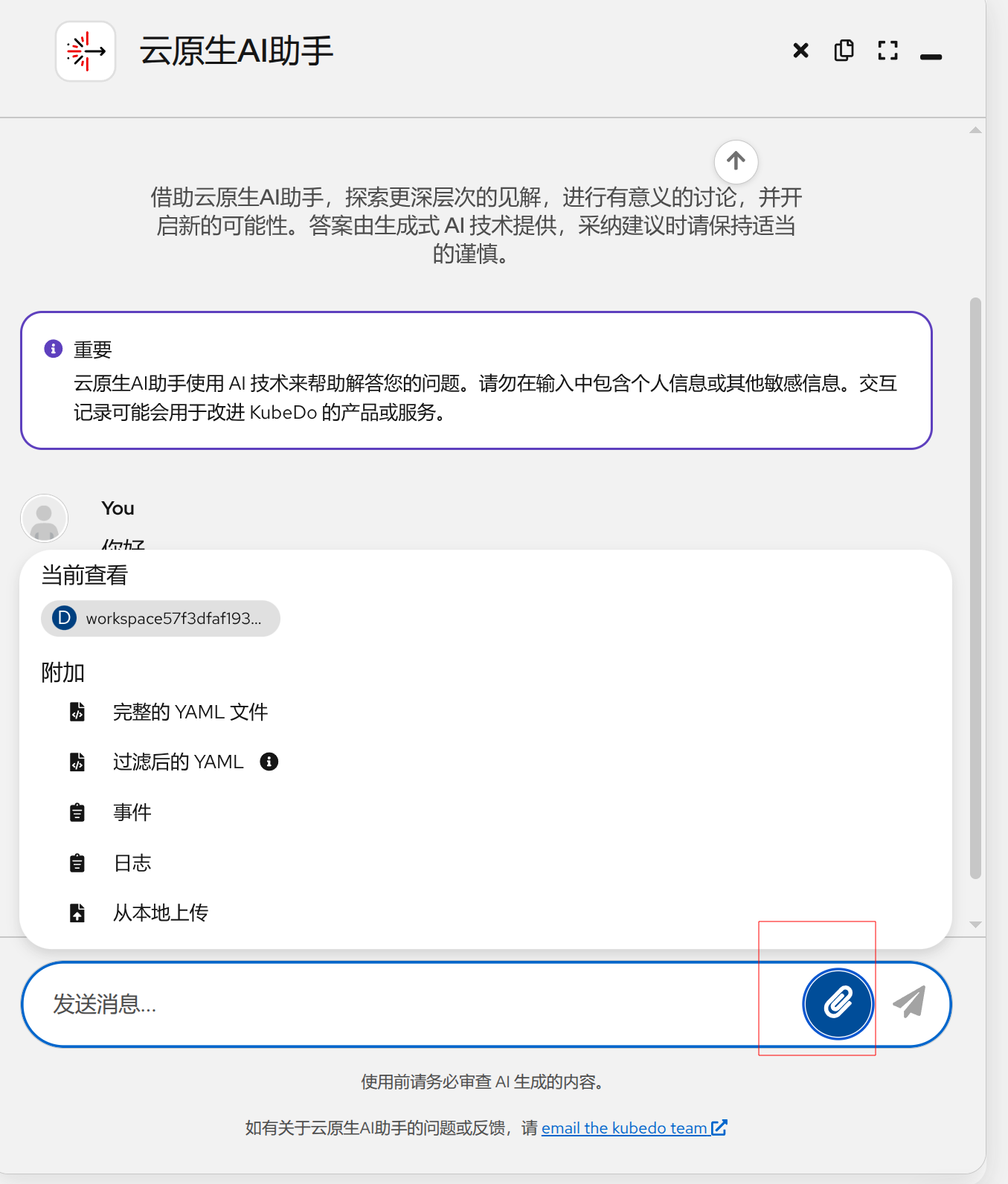Focus the 发送消息 input field
The width and height of the screenshot is (1008, 1184).
click(409, 1004)
